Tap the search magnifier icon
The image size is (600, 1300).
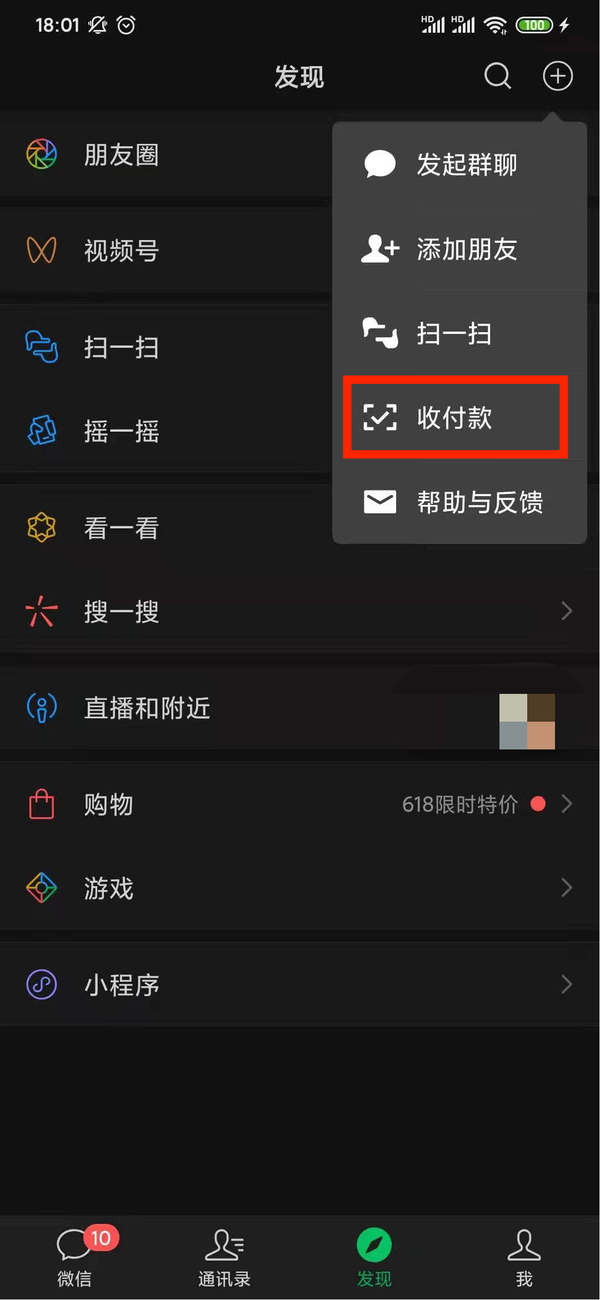click(497, 76)
